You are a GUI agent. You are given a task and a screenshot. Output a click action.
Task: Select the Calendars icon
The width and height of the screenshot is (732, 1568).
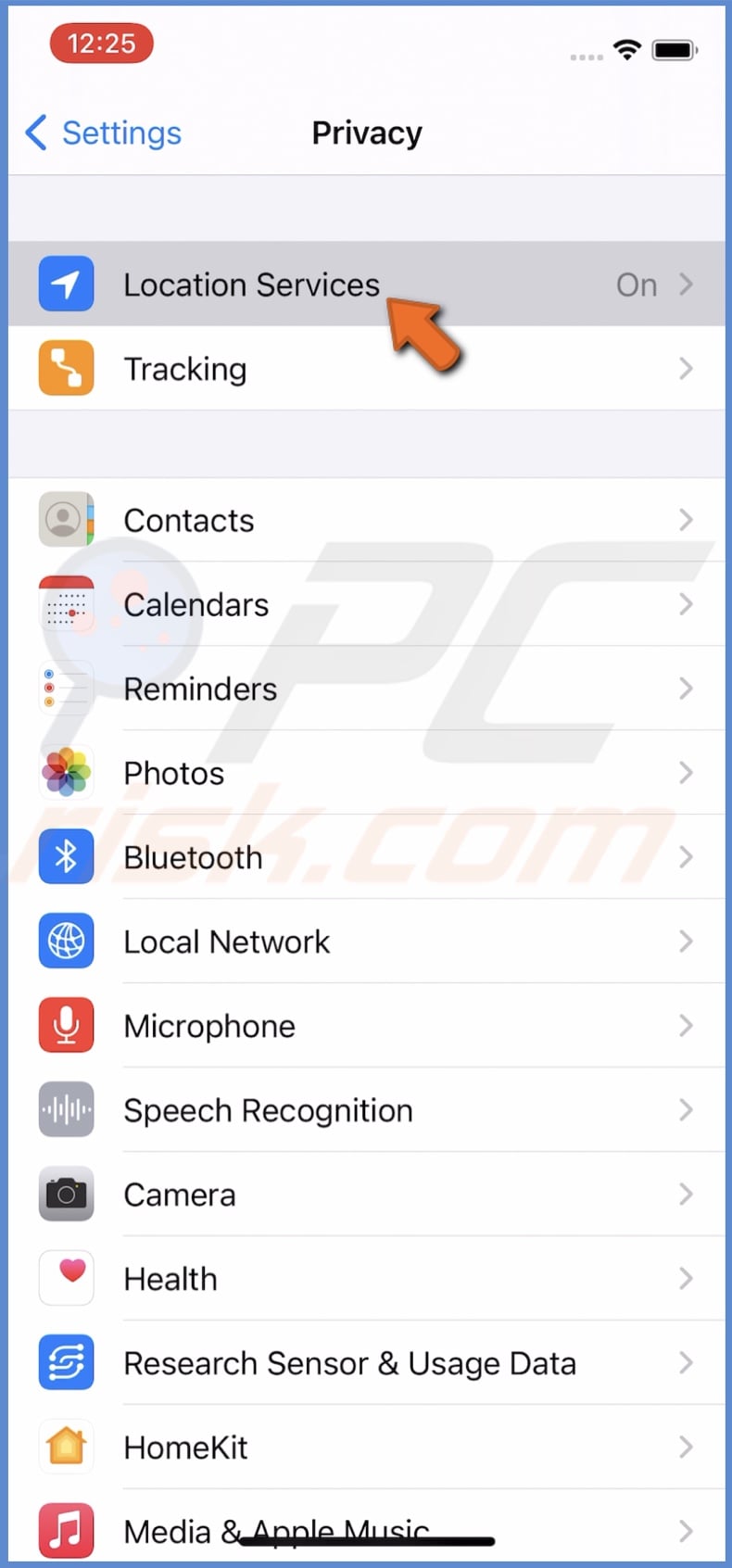tap(66, 604)
